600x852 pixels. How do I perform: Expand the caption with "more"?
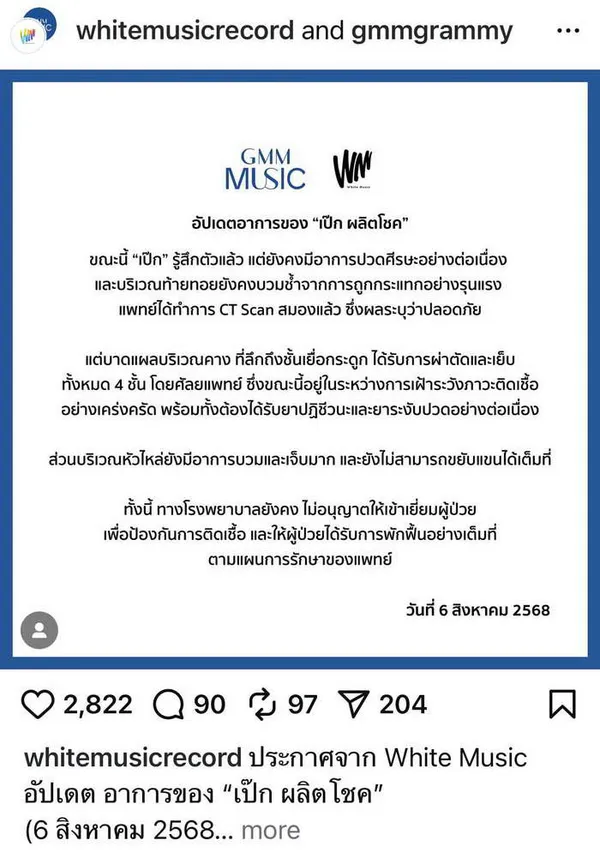pyautogui.click(x=270, y=830)
